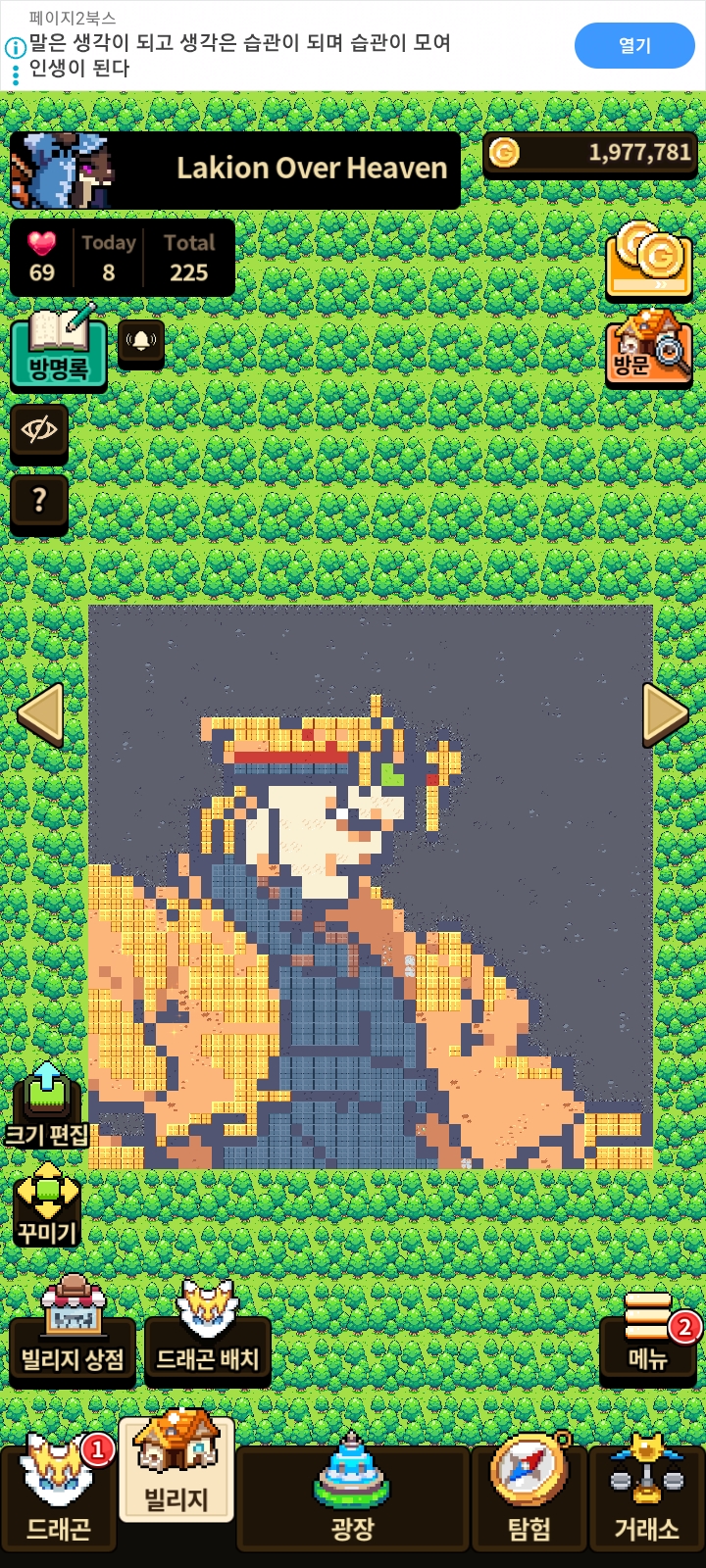Go to the next village with the right arrow
Viewport: 706px width, 1568px height.
pos(664,713)
